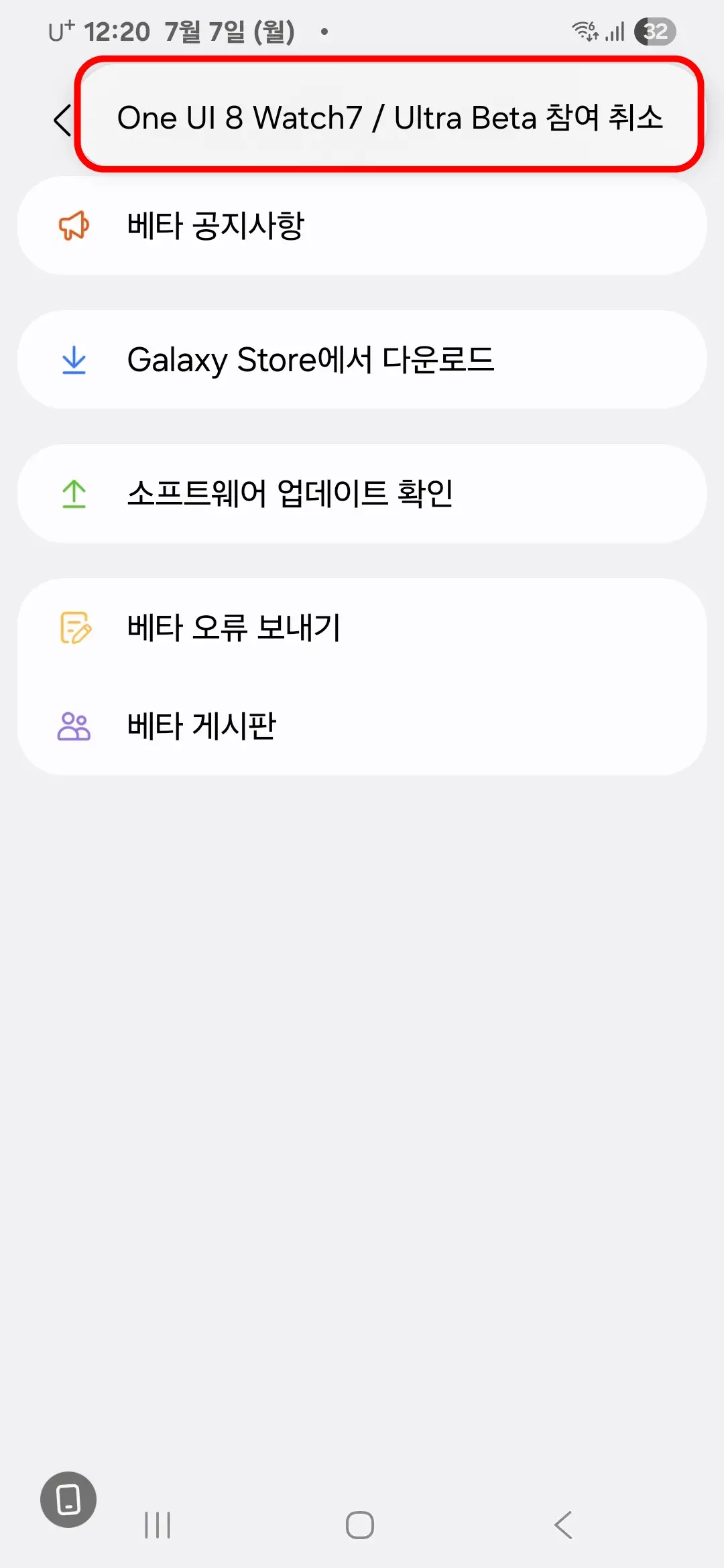Tap the purple beta community people icon

[x=74, y=725]
